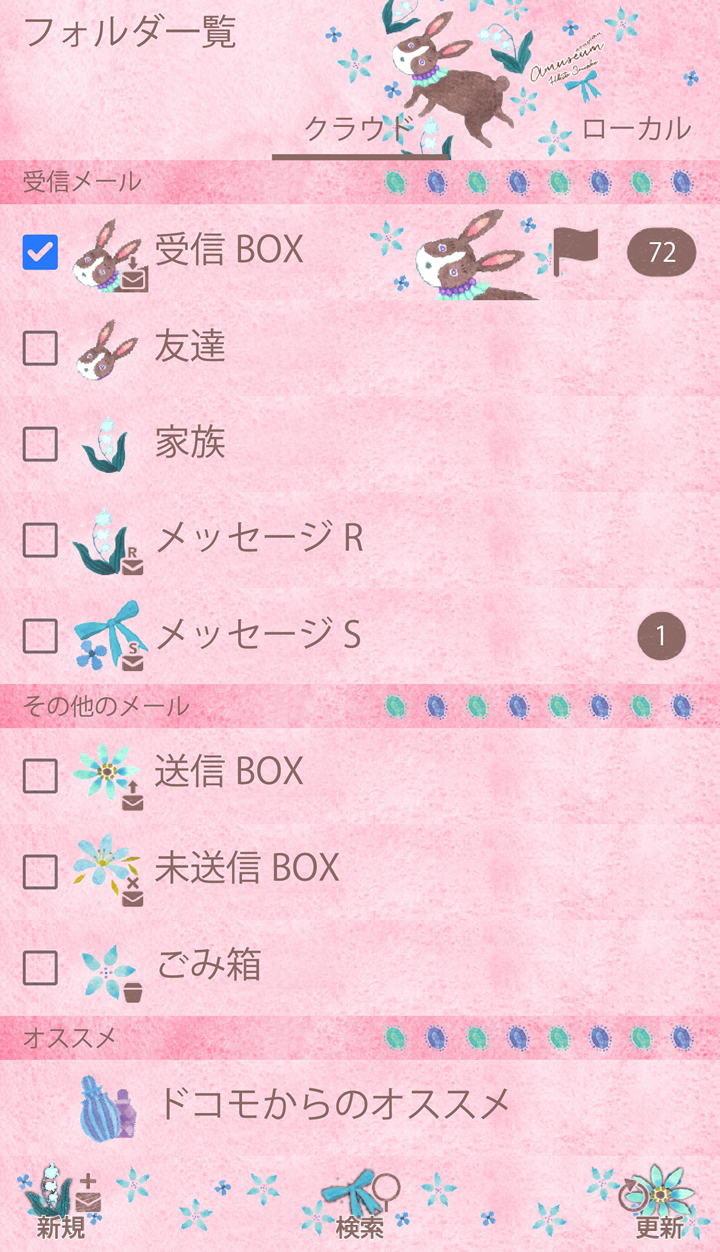This screenshot has height=1252, width=720.
Task: Refresh the folder list with 更新
Action: point(658,1205)
